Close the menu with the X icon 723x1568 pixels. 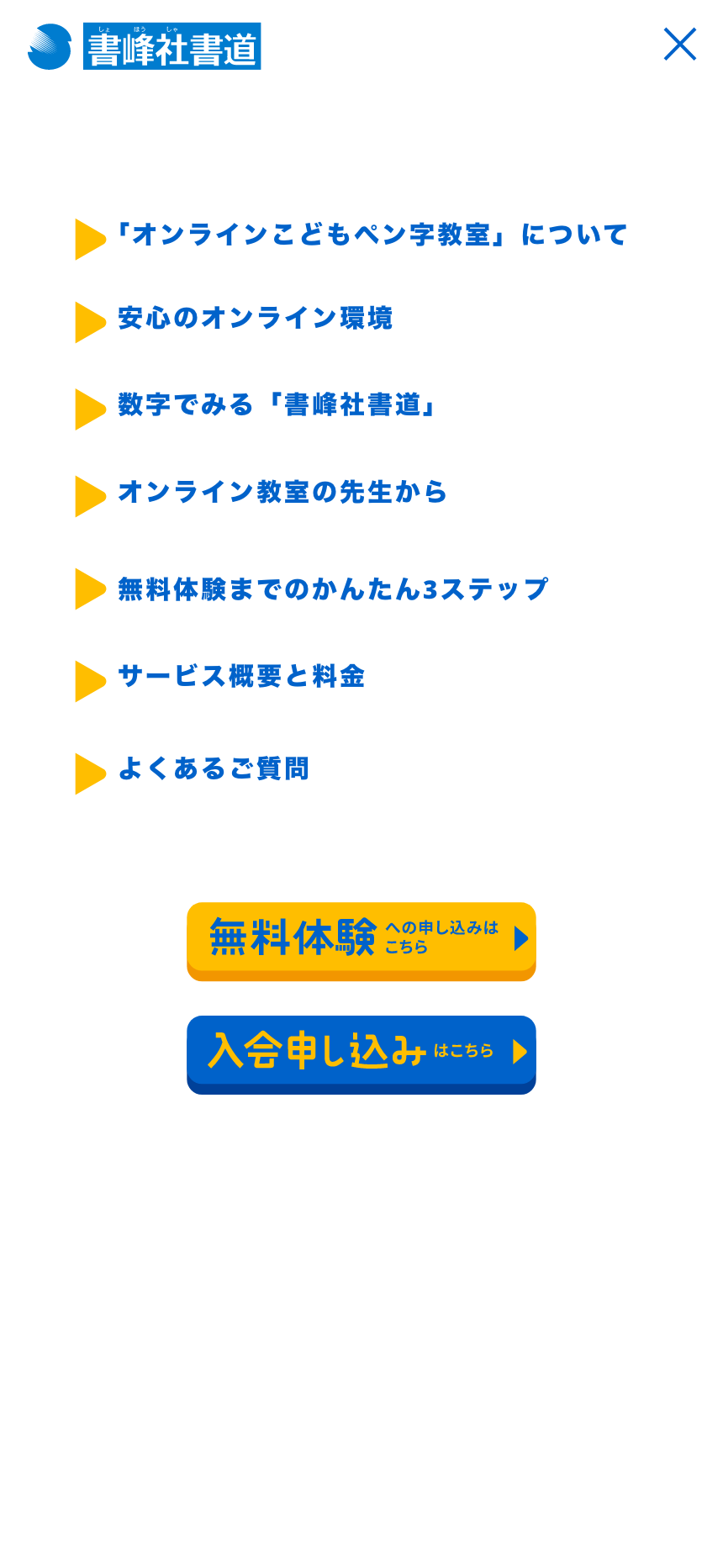point(679,45)
